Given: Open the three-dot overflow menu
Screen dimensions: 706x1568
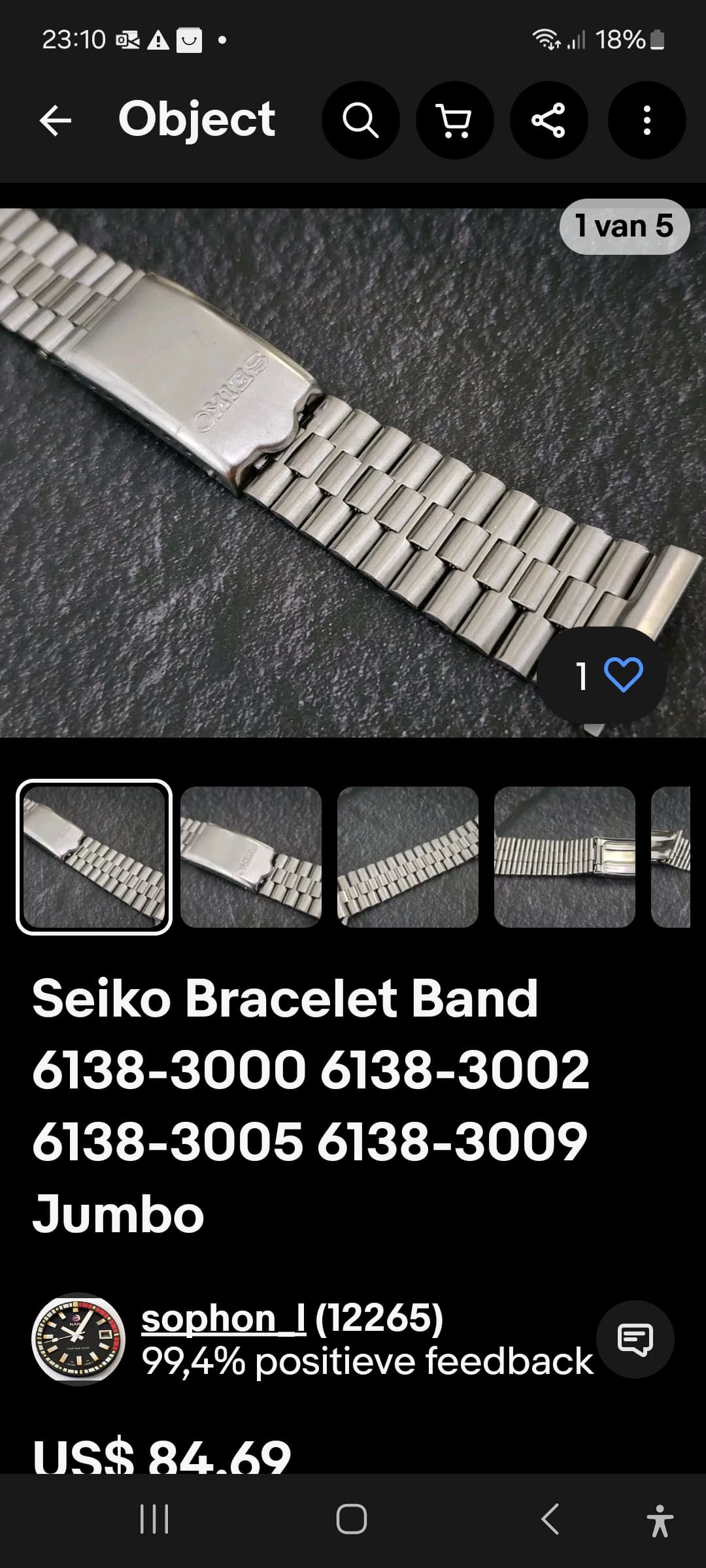Looking at the screenshot, I should pyautogui.click(x=647, y=120).
